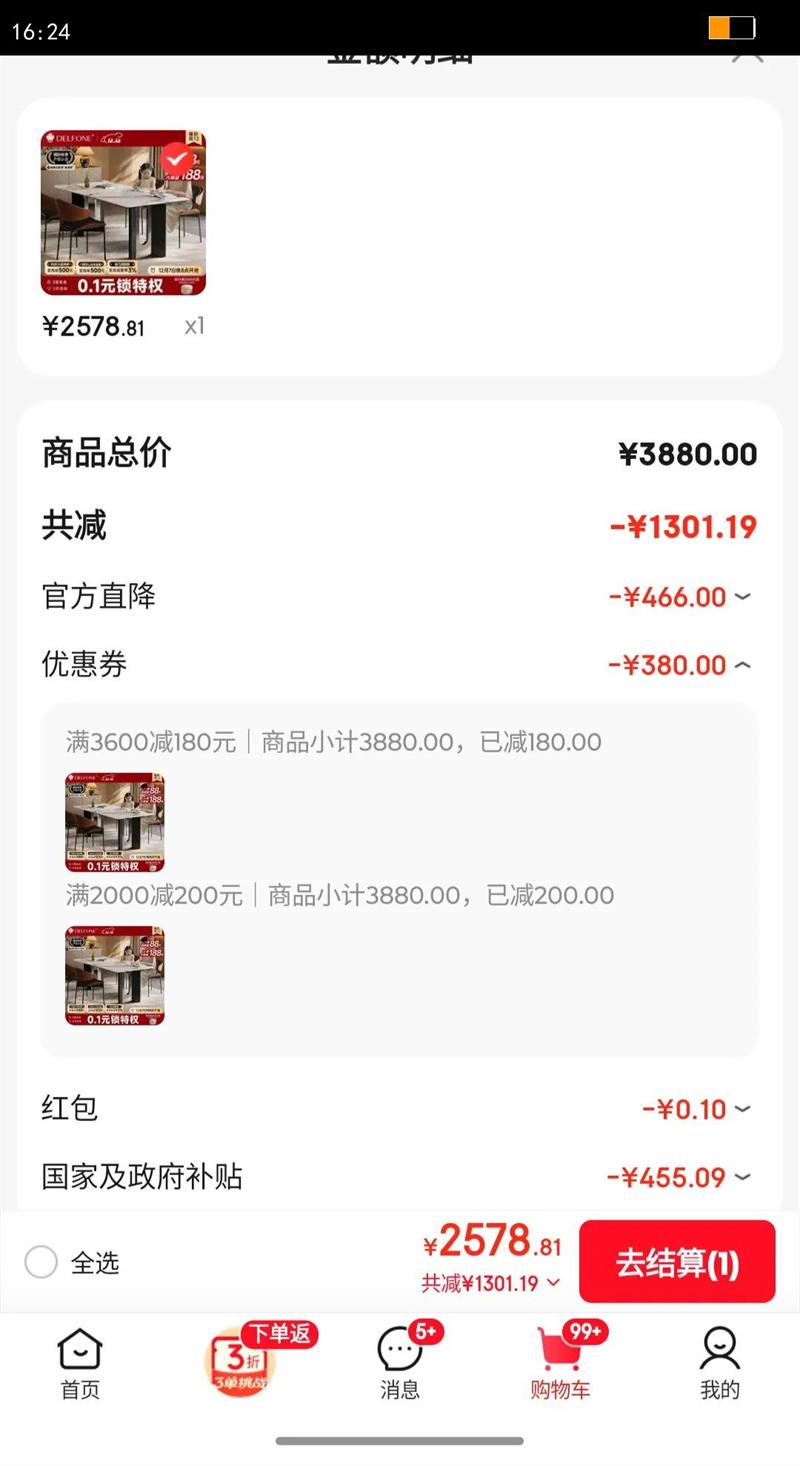Image resolution: width=800 pixels, height=1466 pixels.
Task: Go to the 首页 home tab
Action: [80, 1362]
